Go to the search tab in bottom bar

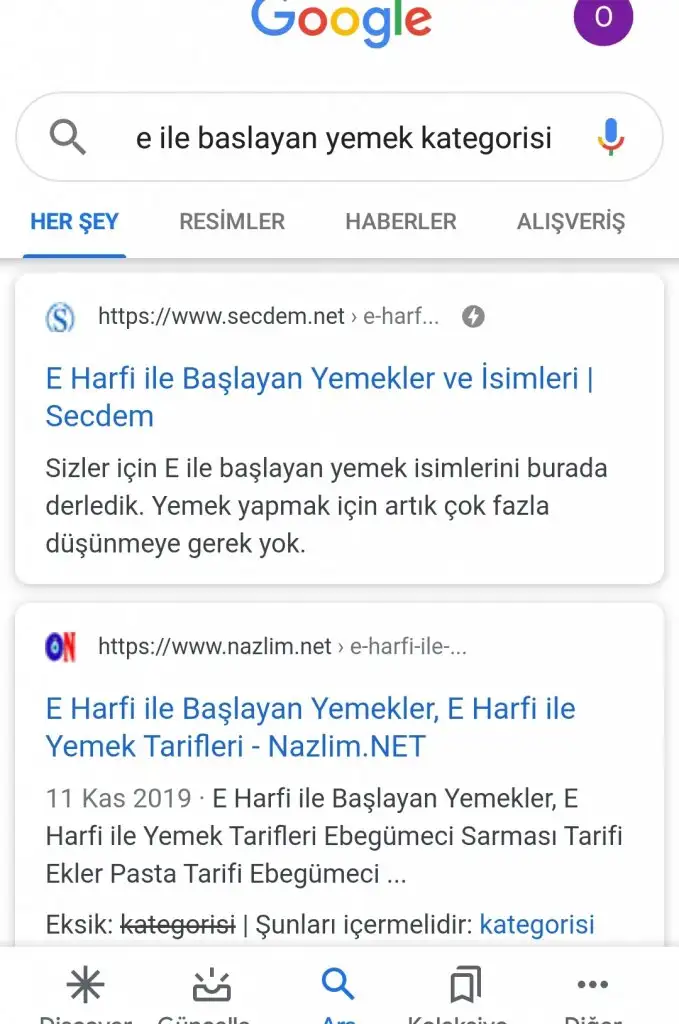(338, 995)
